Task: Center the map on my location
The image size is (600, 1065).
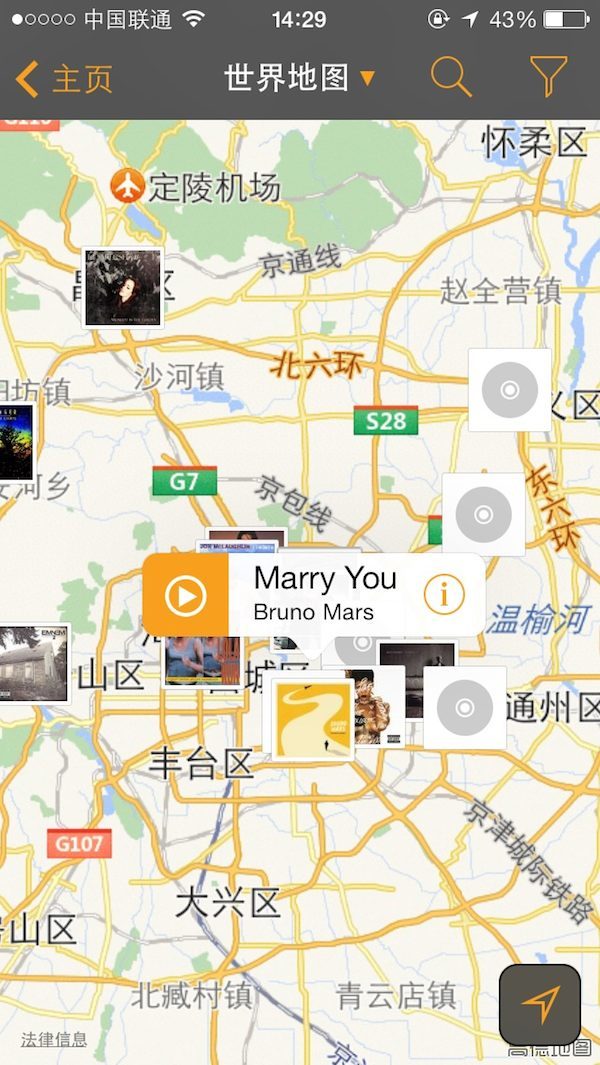Action: click(x=540, y=1004)
